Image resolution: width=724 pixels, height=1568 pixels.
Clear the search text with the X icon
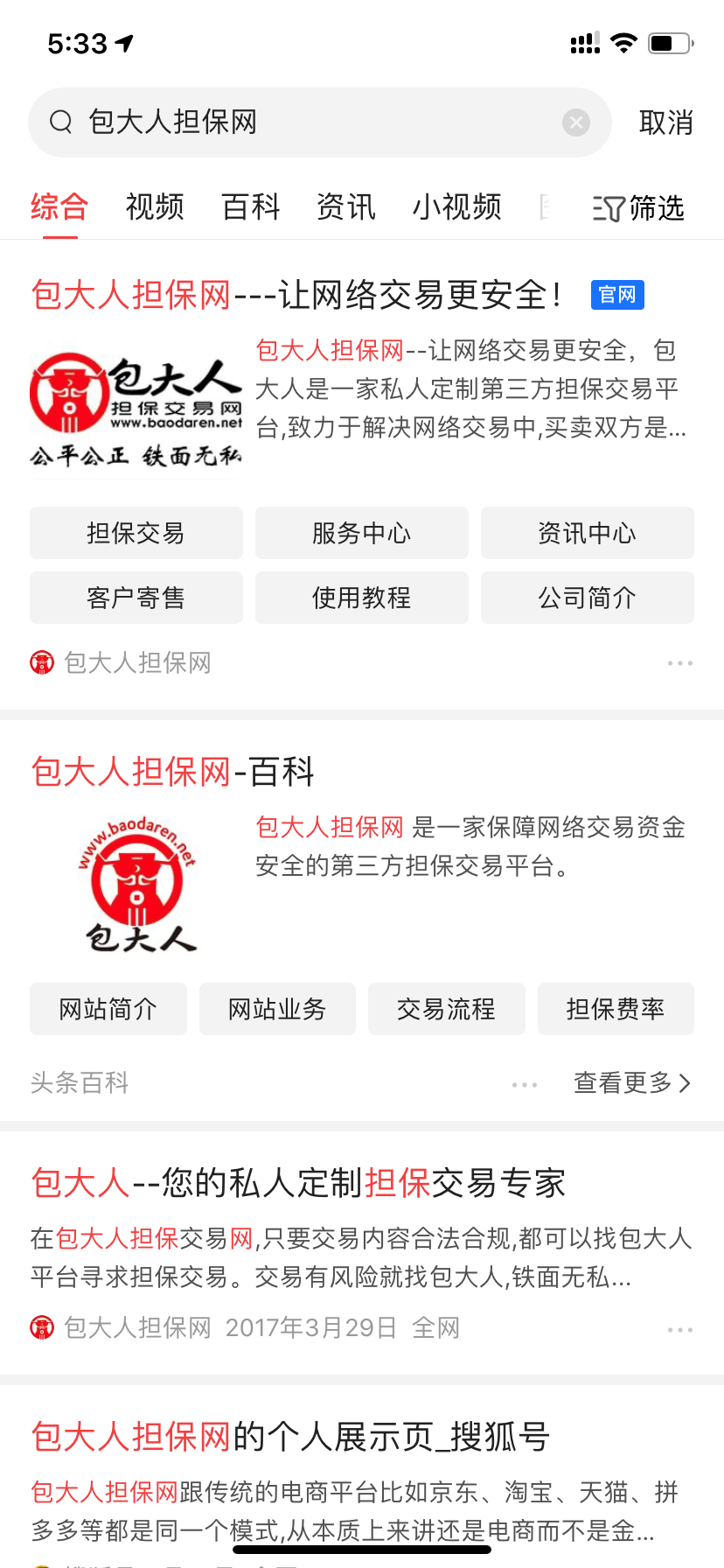[x=575, y=122]
